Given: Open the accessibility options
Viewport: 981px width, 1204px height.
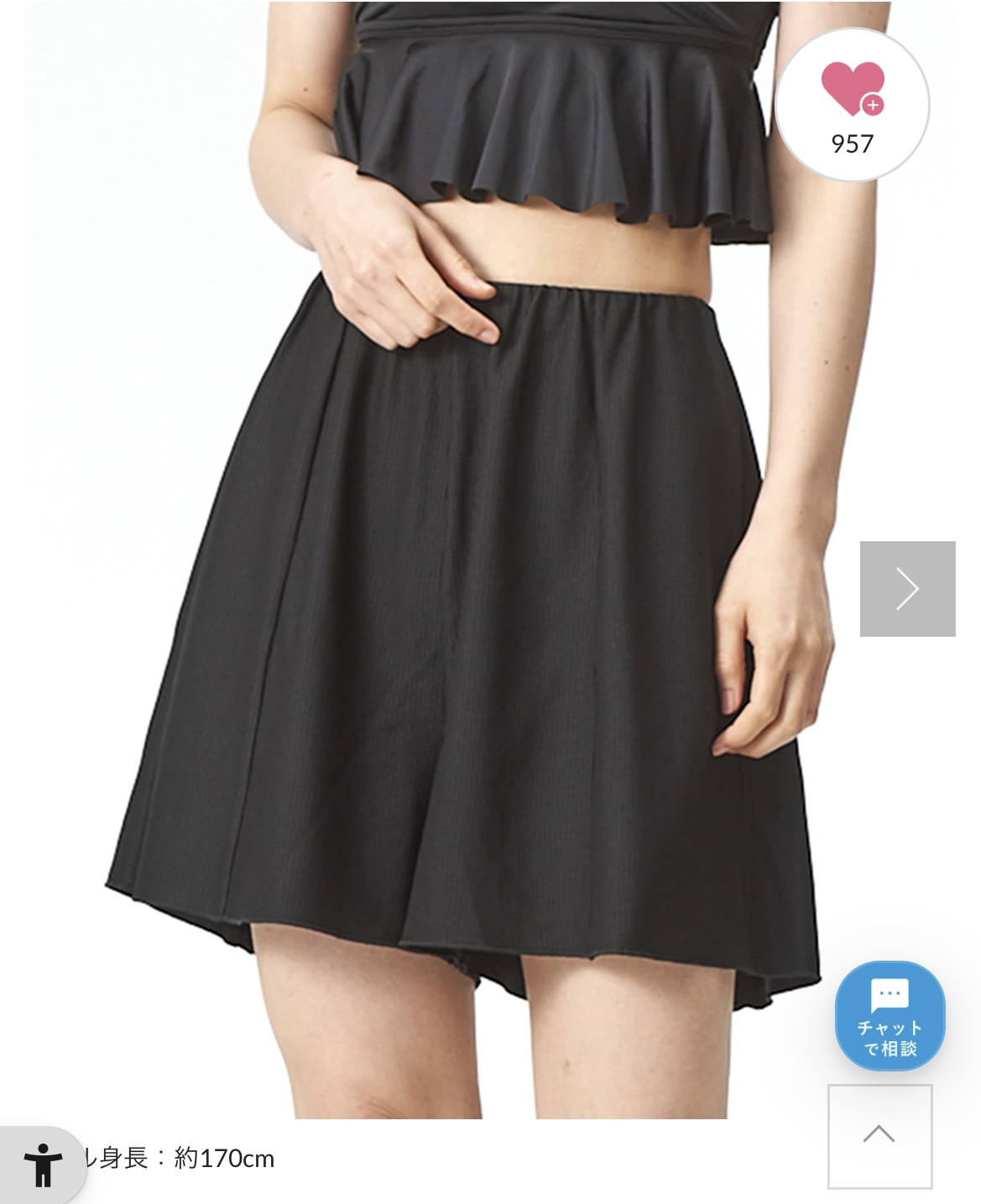Looking at the screenshot, I should pos(42,1163).
